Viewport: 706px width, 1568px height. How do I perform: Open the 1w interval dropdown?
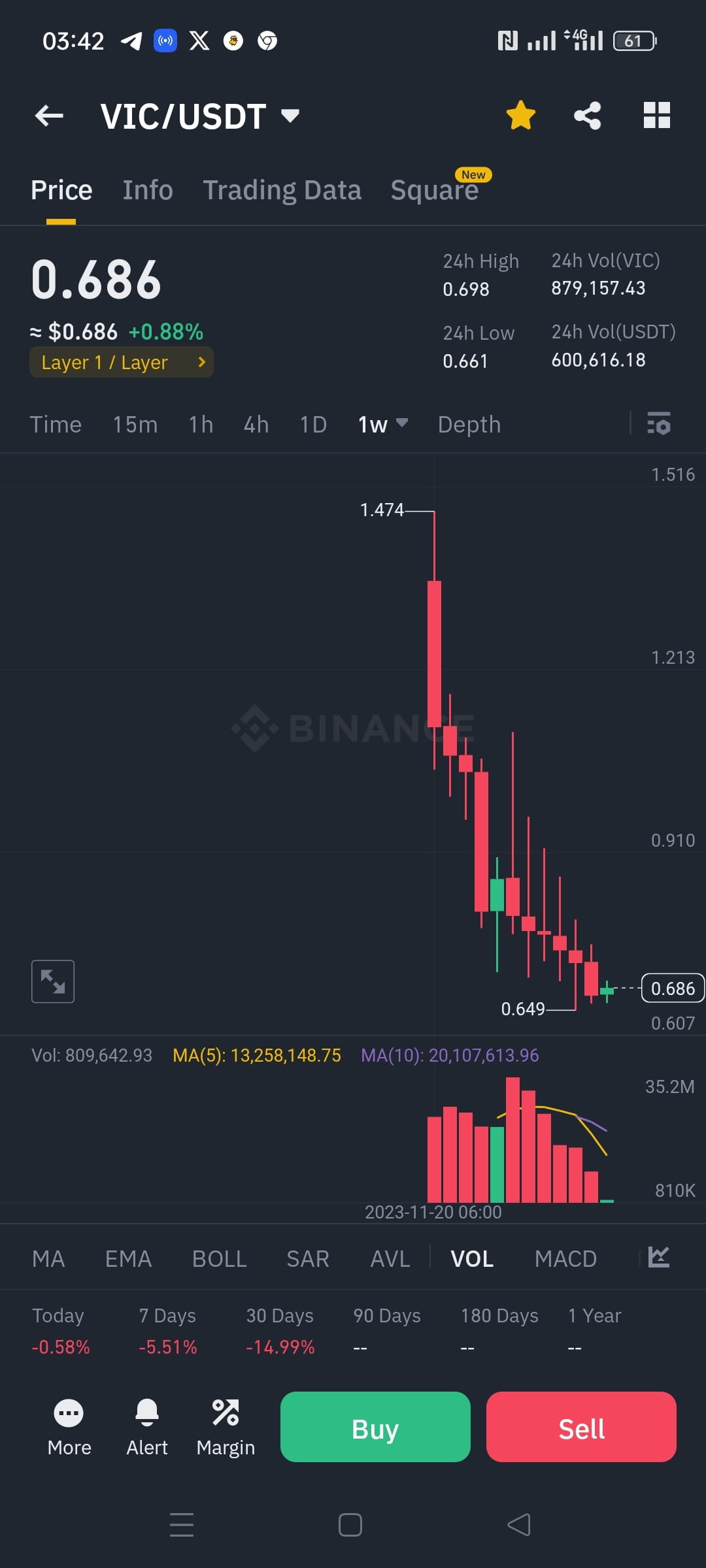click(382, 424)
